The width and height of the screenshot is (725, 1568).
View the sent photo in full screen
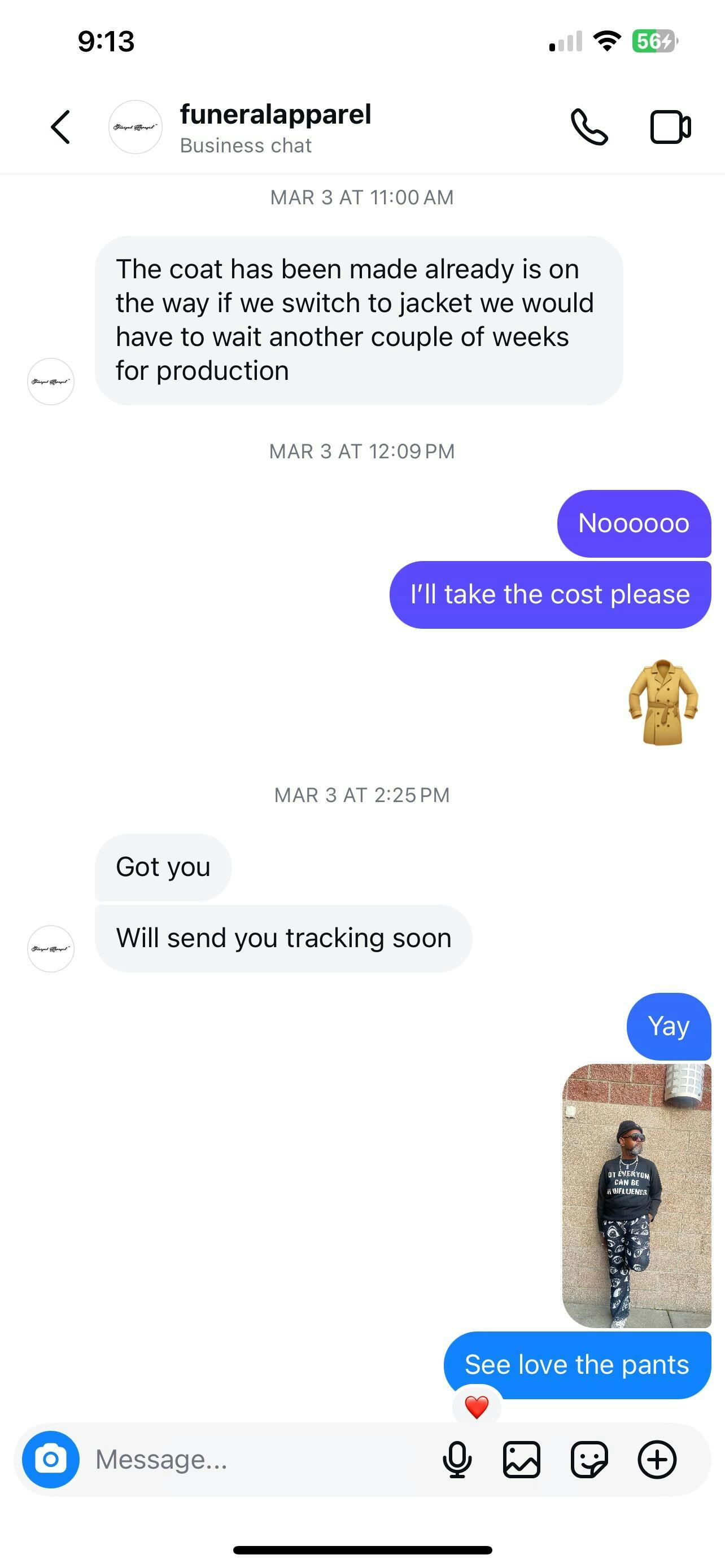click(636, 1195)
